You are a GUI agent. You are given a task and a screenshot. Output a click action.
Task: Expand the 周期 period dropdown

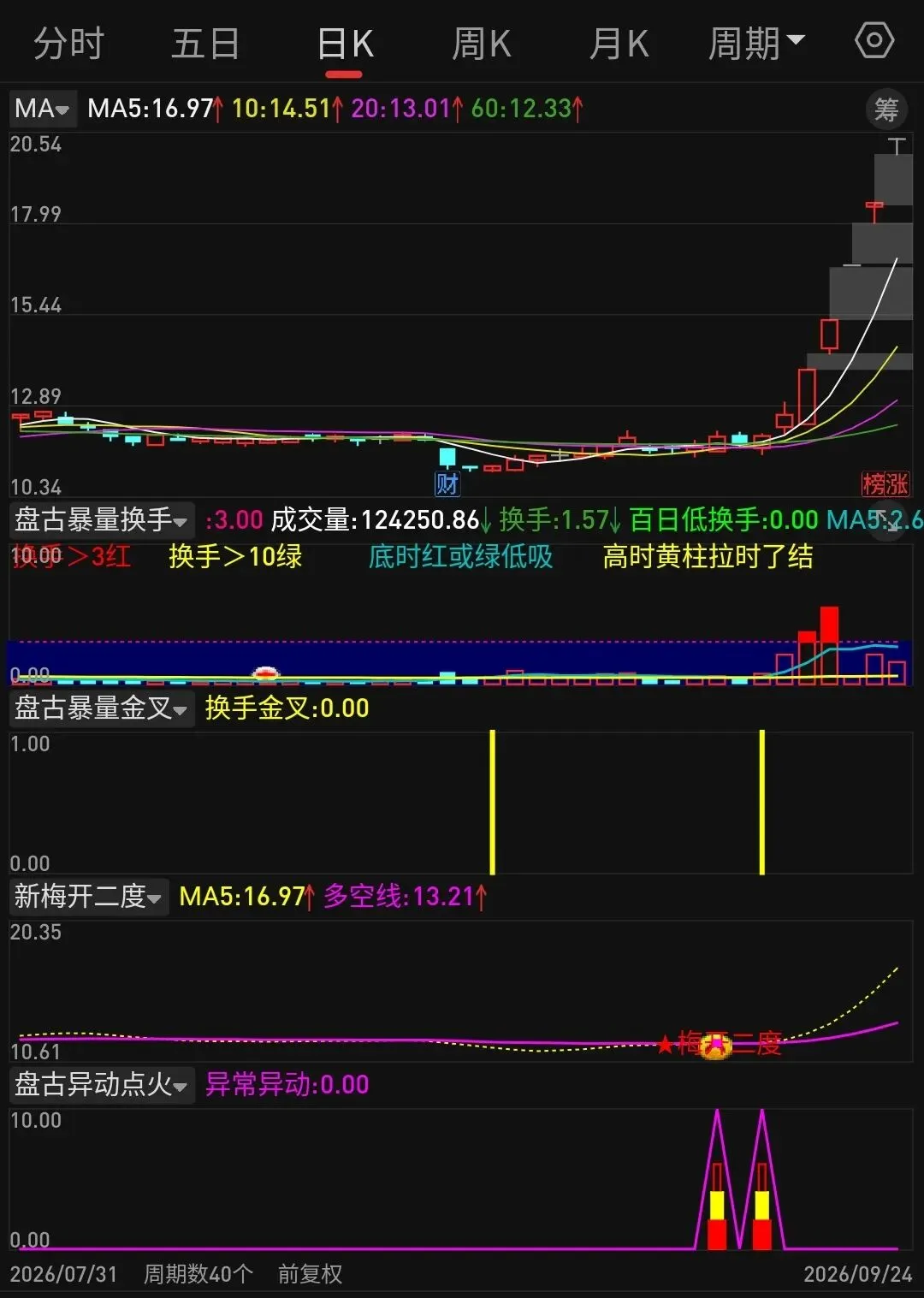[757, 44]
